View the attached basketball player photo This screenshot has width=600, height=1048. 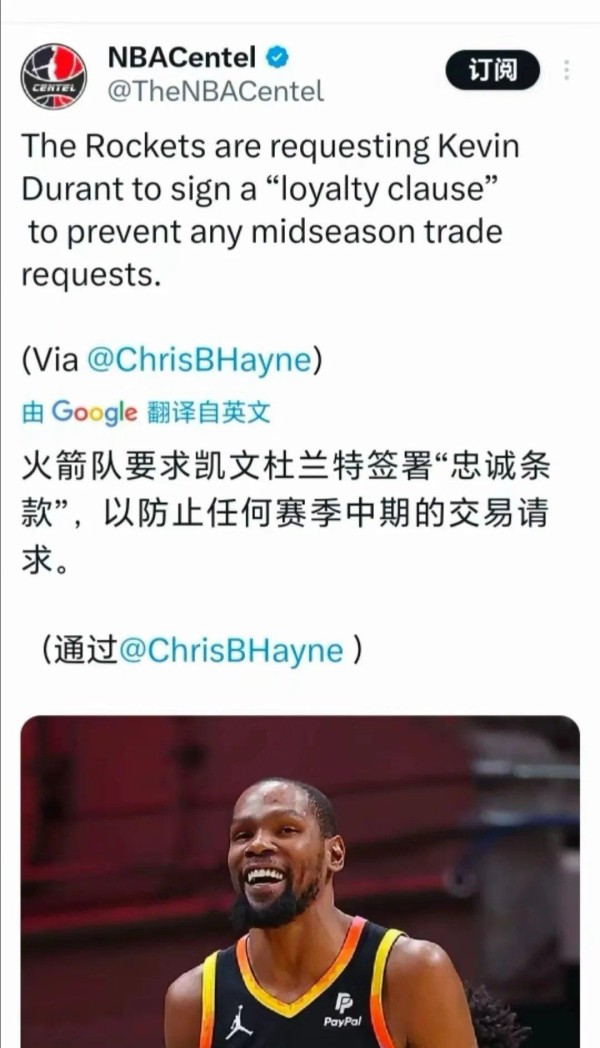tap(300, 880)
